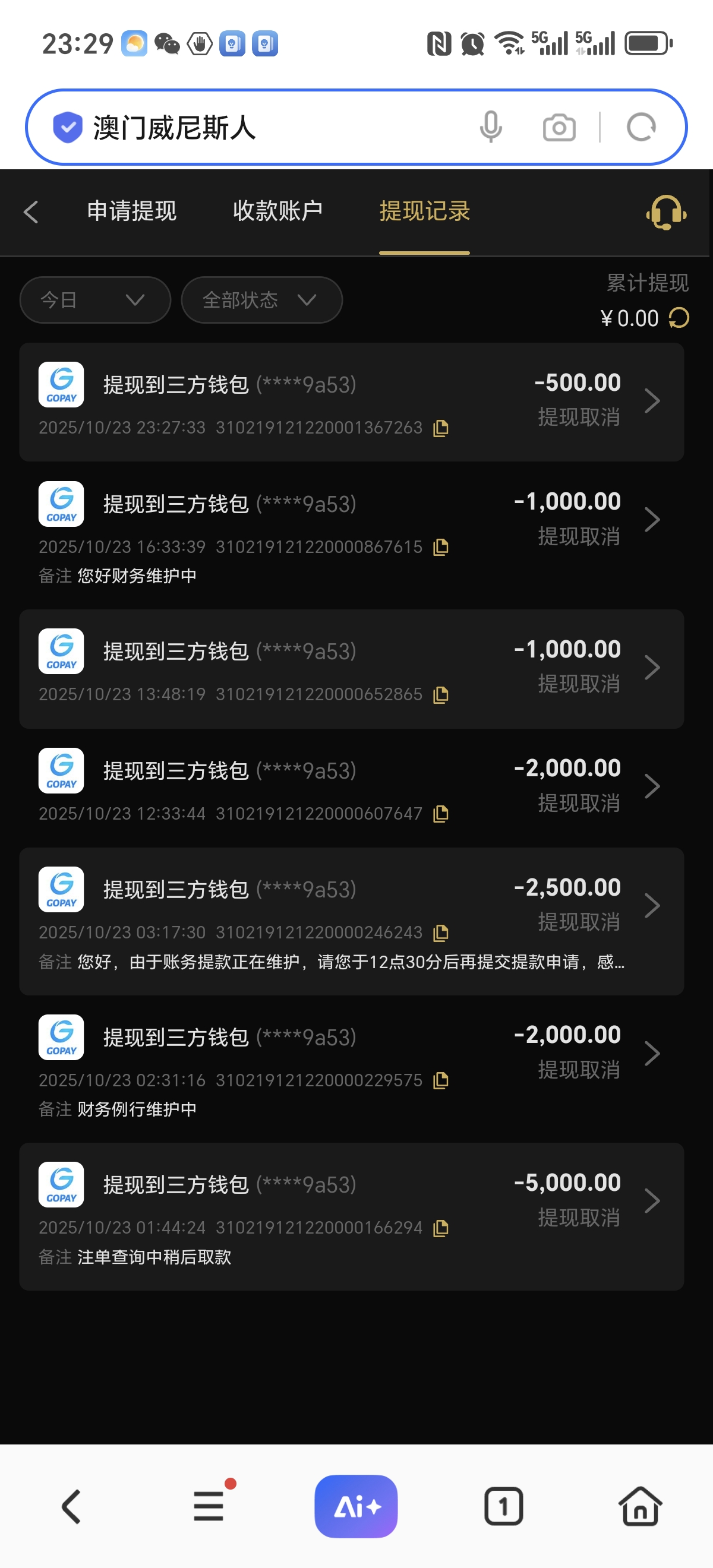Tap the GOPAY wallet logo on first record

[x=61, y=384]
